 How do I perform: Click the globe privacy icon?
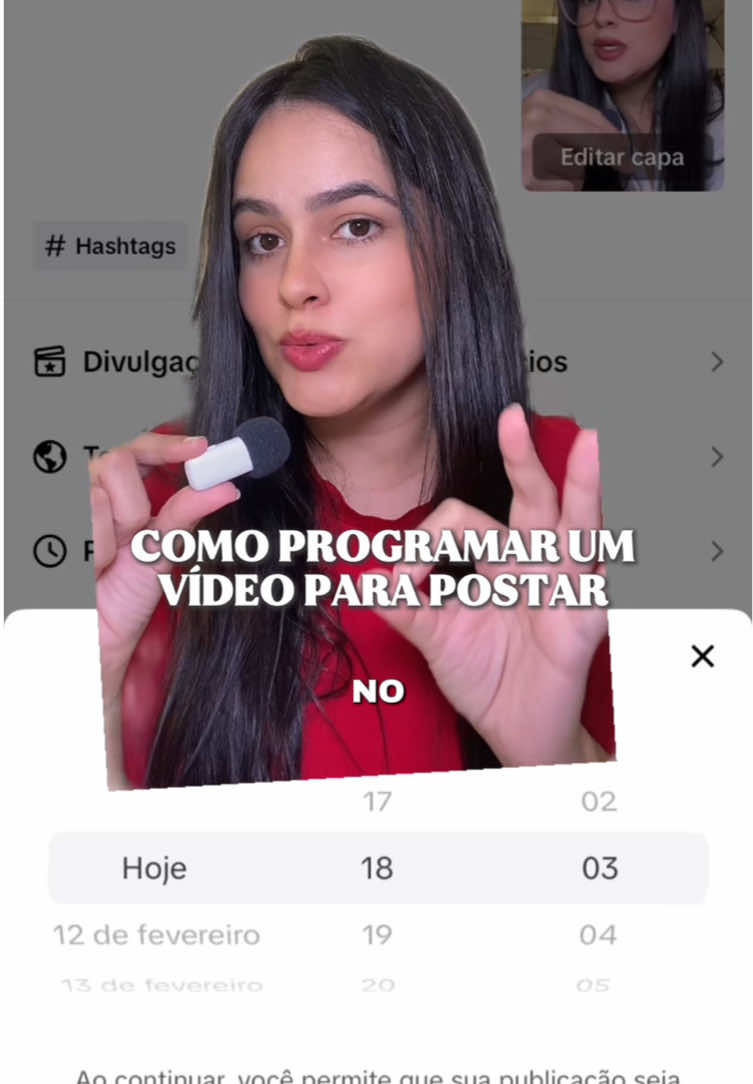[x=49, y=456]
